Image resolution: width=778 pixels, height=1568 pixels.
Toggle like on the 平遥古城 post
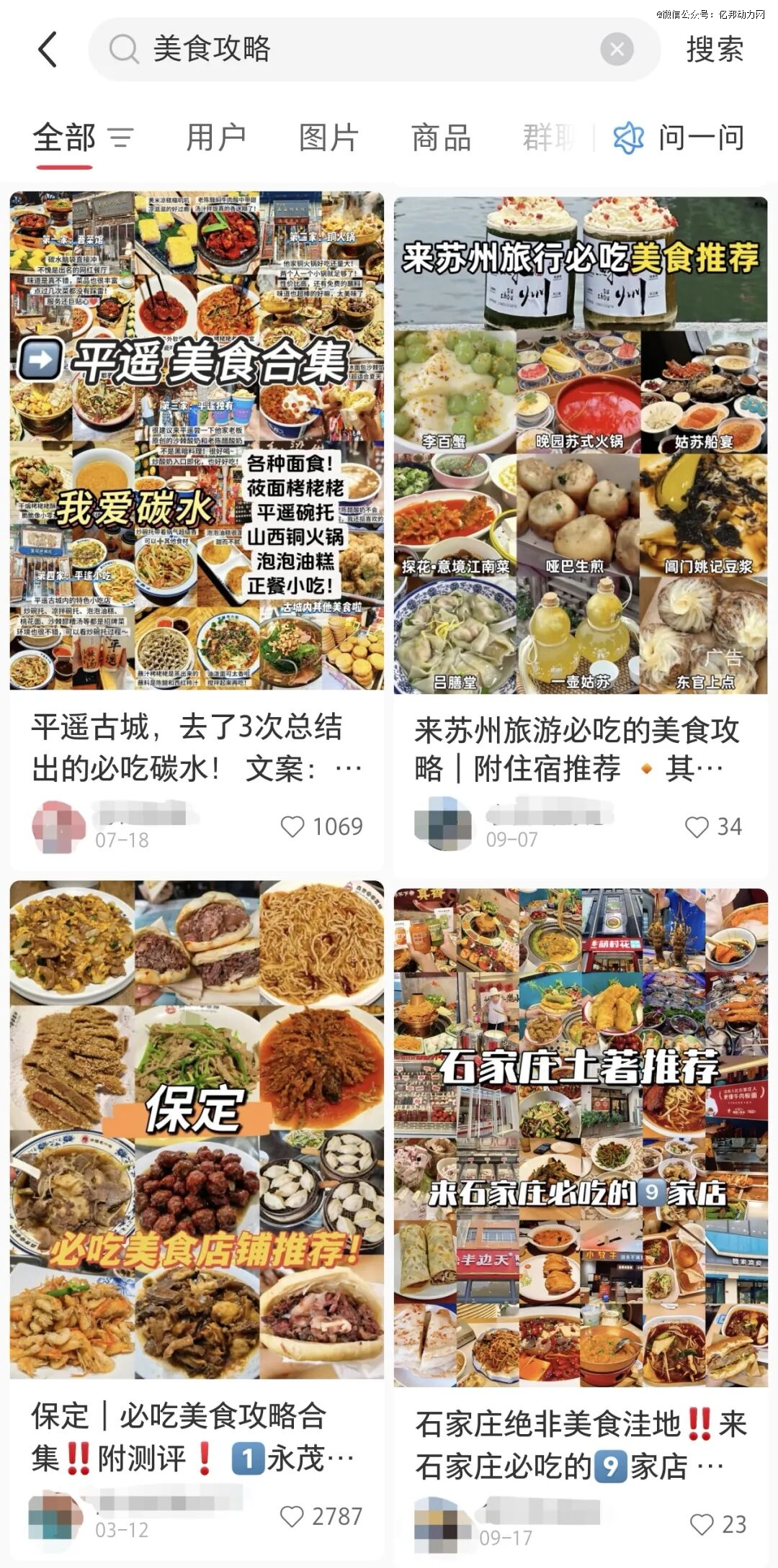[292, 828]
